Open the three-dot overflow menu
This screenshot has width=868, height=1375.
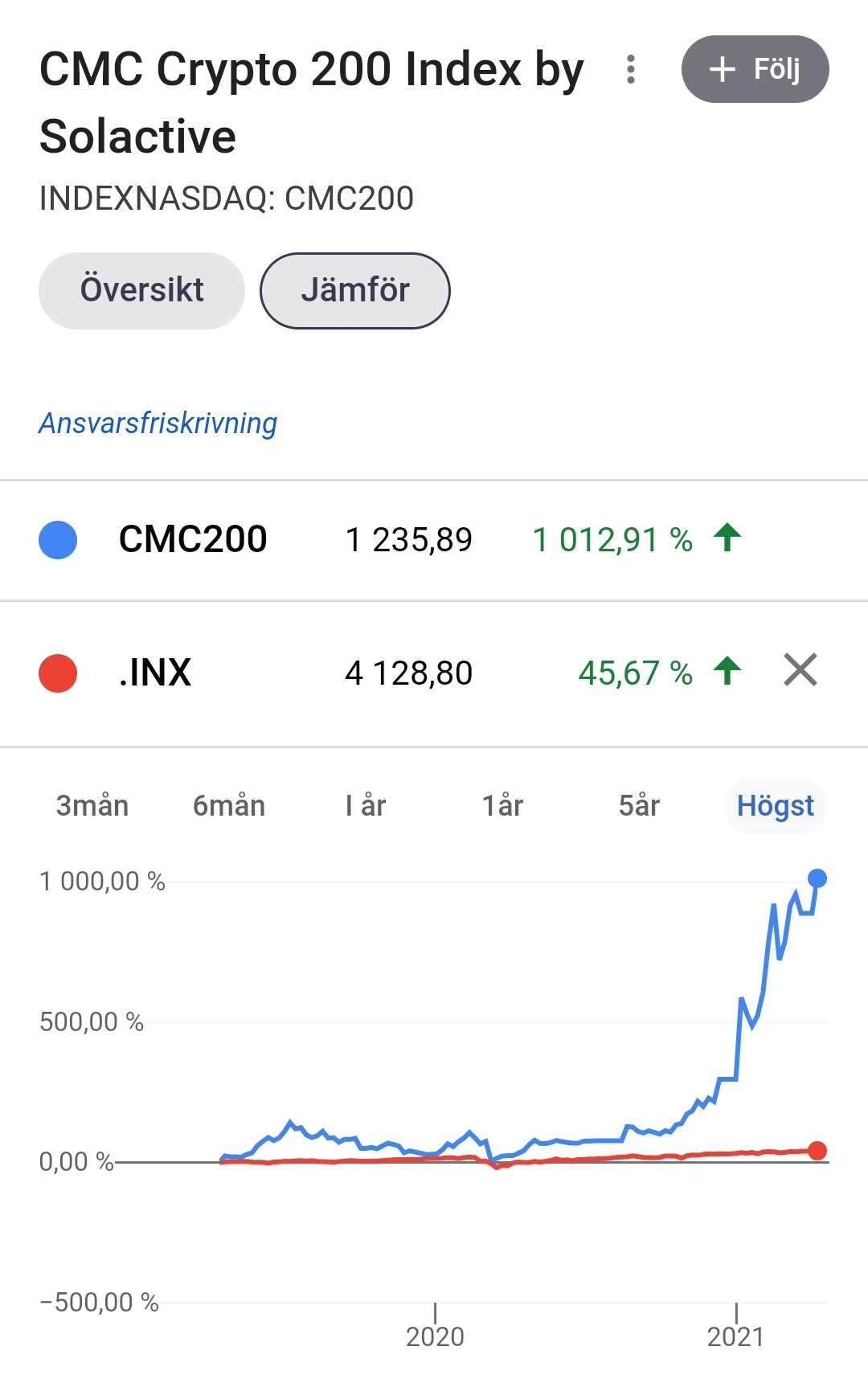(630, 69)
